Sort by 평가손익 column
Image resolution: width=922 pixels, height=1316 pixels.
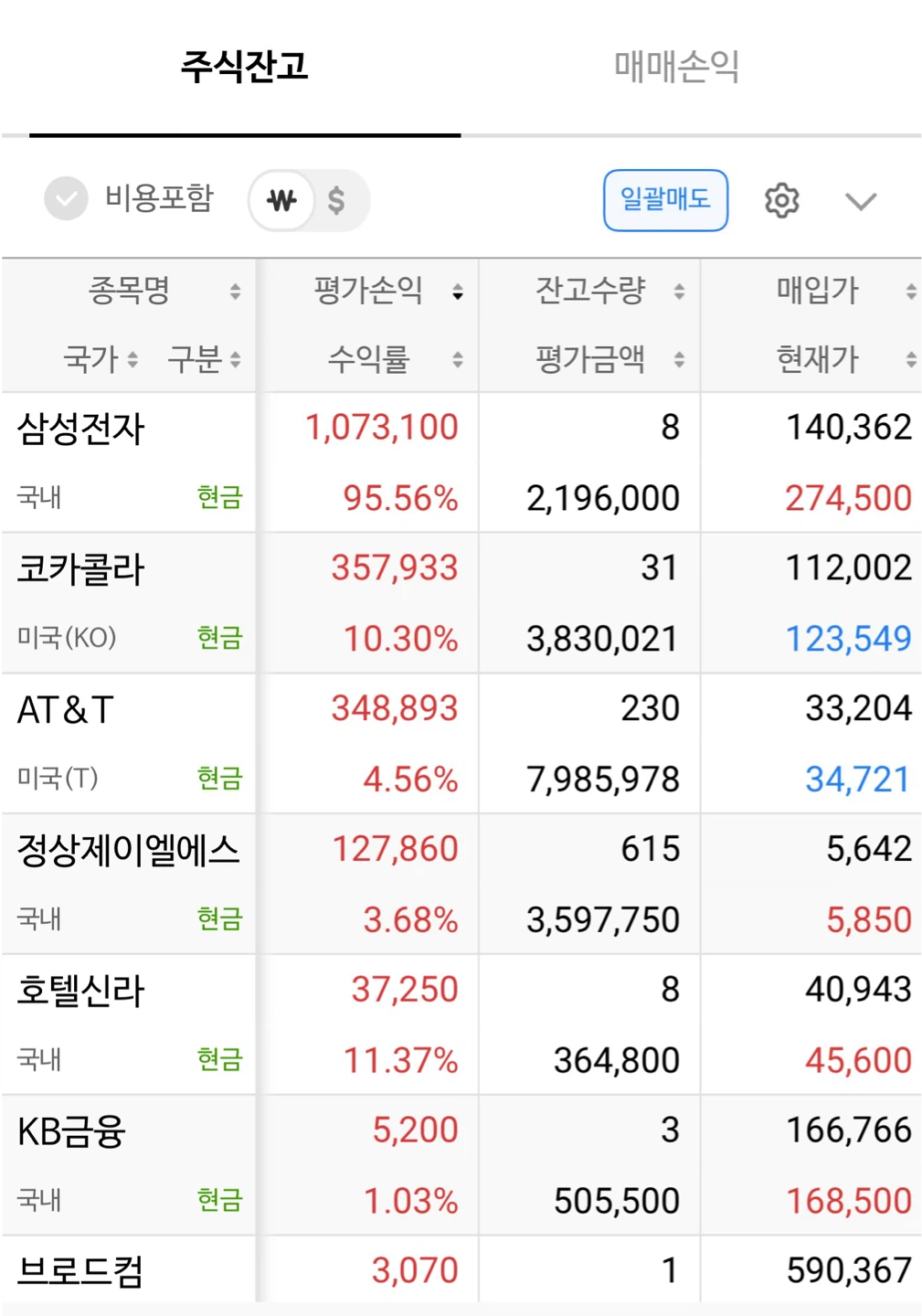click(388, 291)
